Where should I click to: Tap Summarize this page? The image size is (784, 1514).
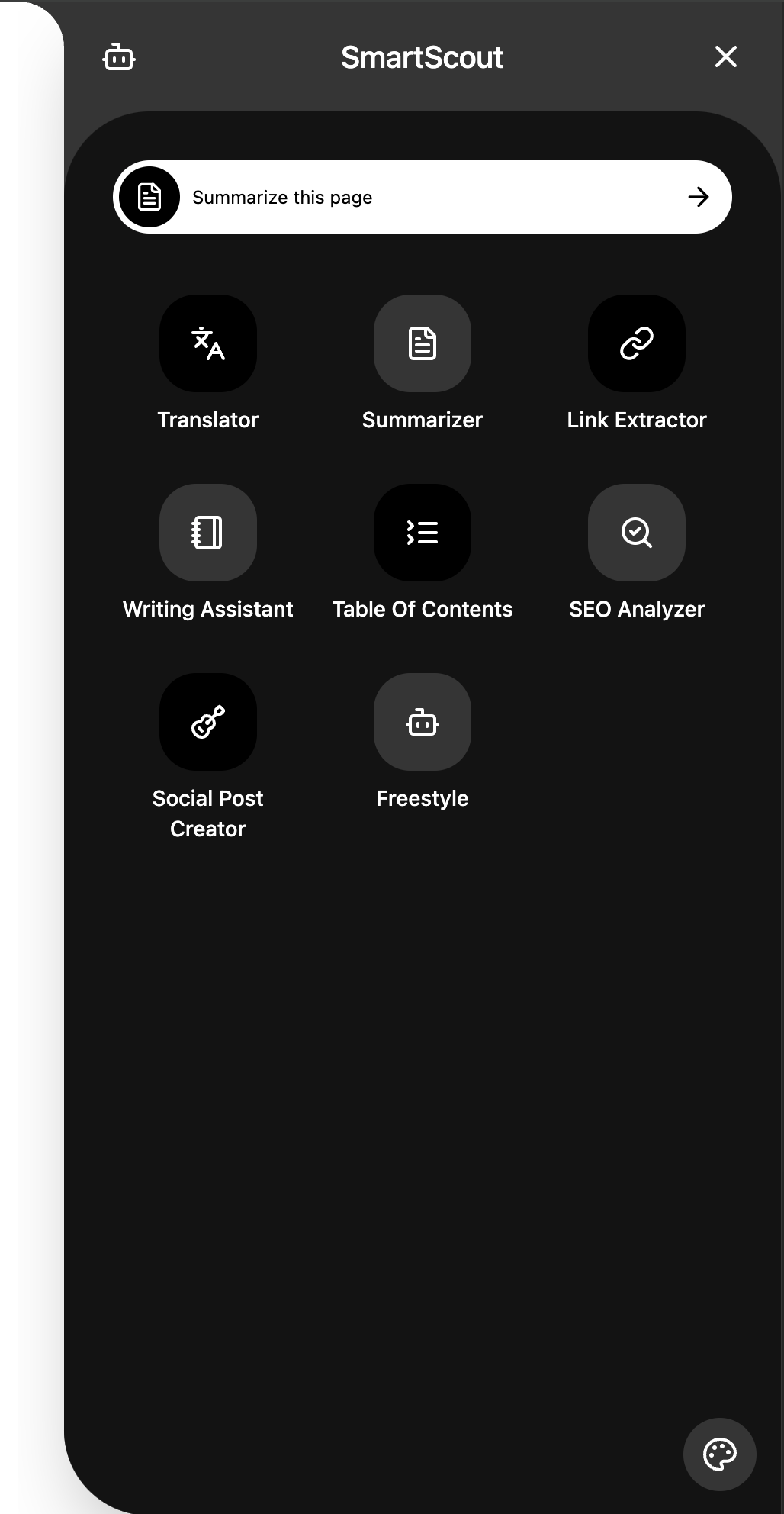[x=423, y=197]
